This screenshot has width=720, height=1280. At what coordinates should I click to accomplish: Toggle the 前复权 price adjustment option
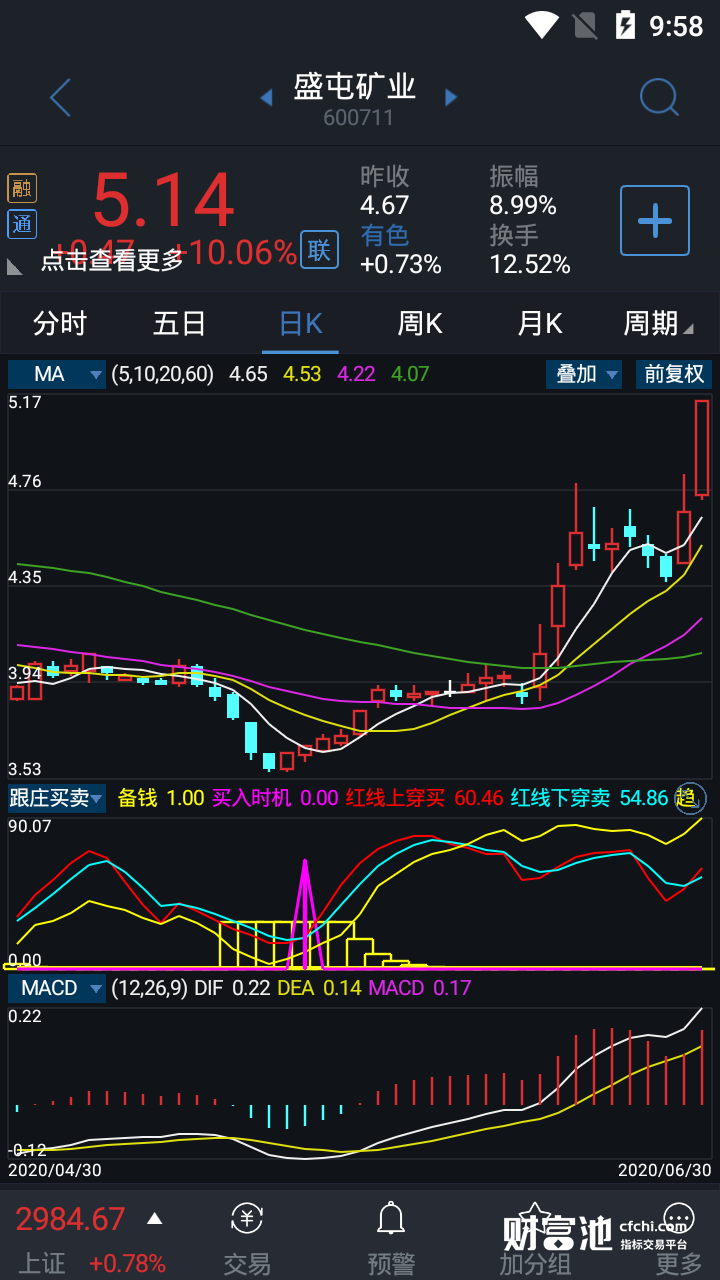pyautogui.click(x=674, y=374)
